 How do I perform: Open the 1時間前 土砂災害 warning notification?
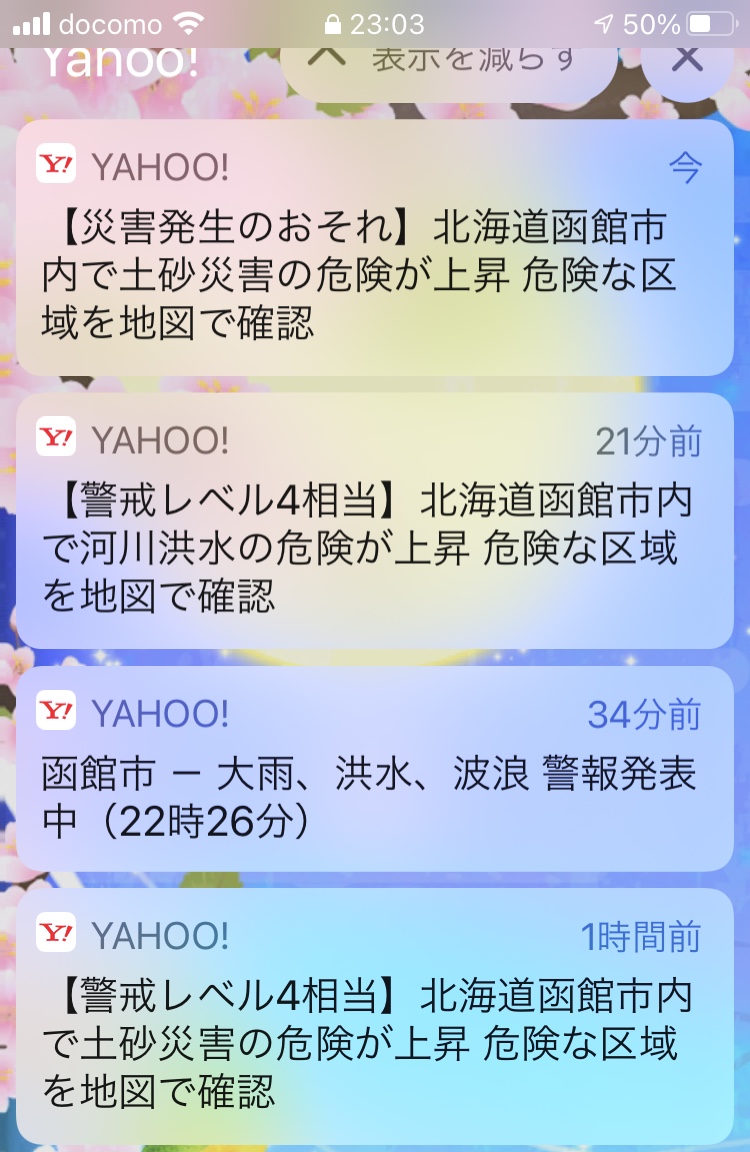tap(374, 1016)
